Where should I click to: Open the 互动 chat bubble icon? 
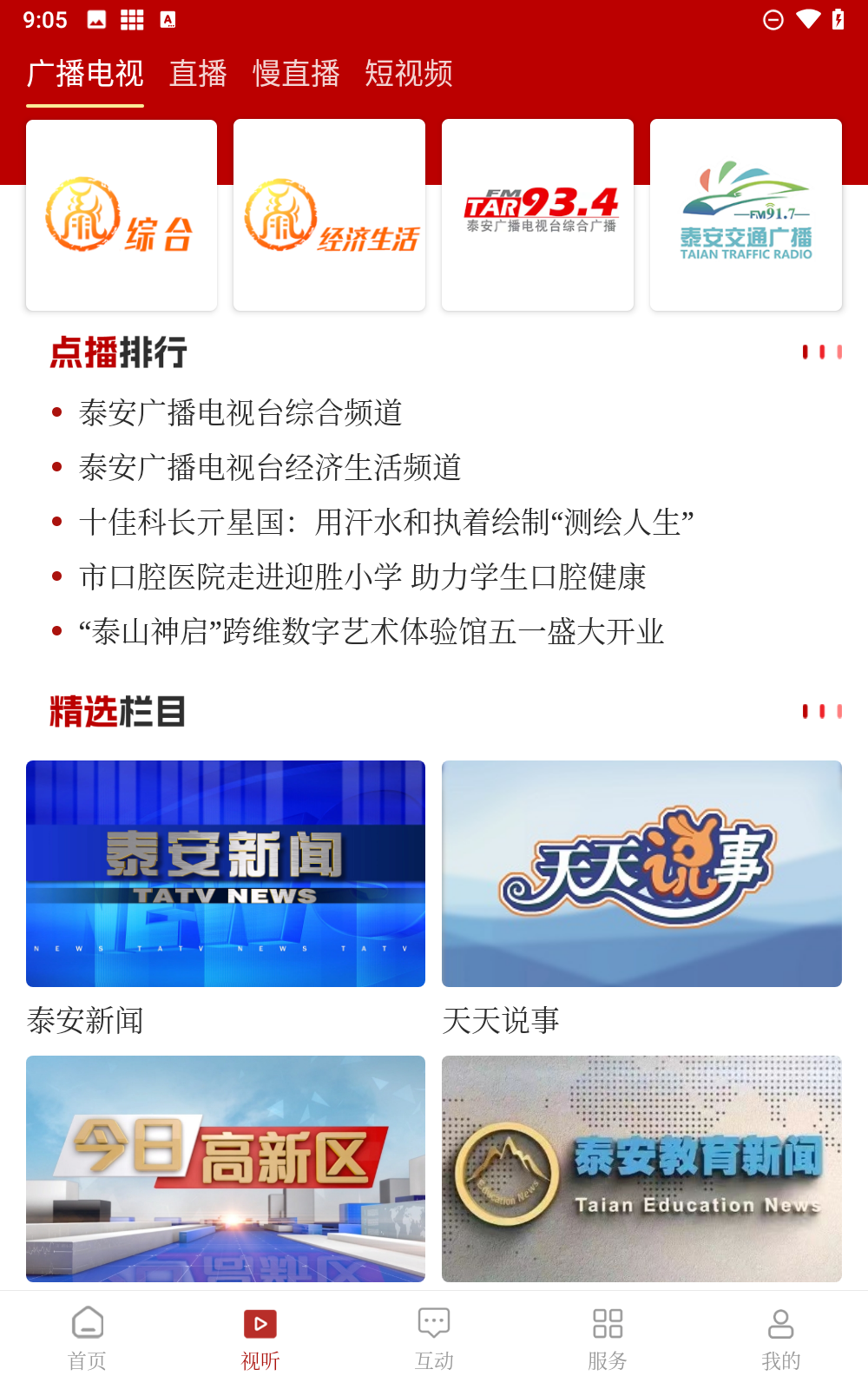point(433,1337)
